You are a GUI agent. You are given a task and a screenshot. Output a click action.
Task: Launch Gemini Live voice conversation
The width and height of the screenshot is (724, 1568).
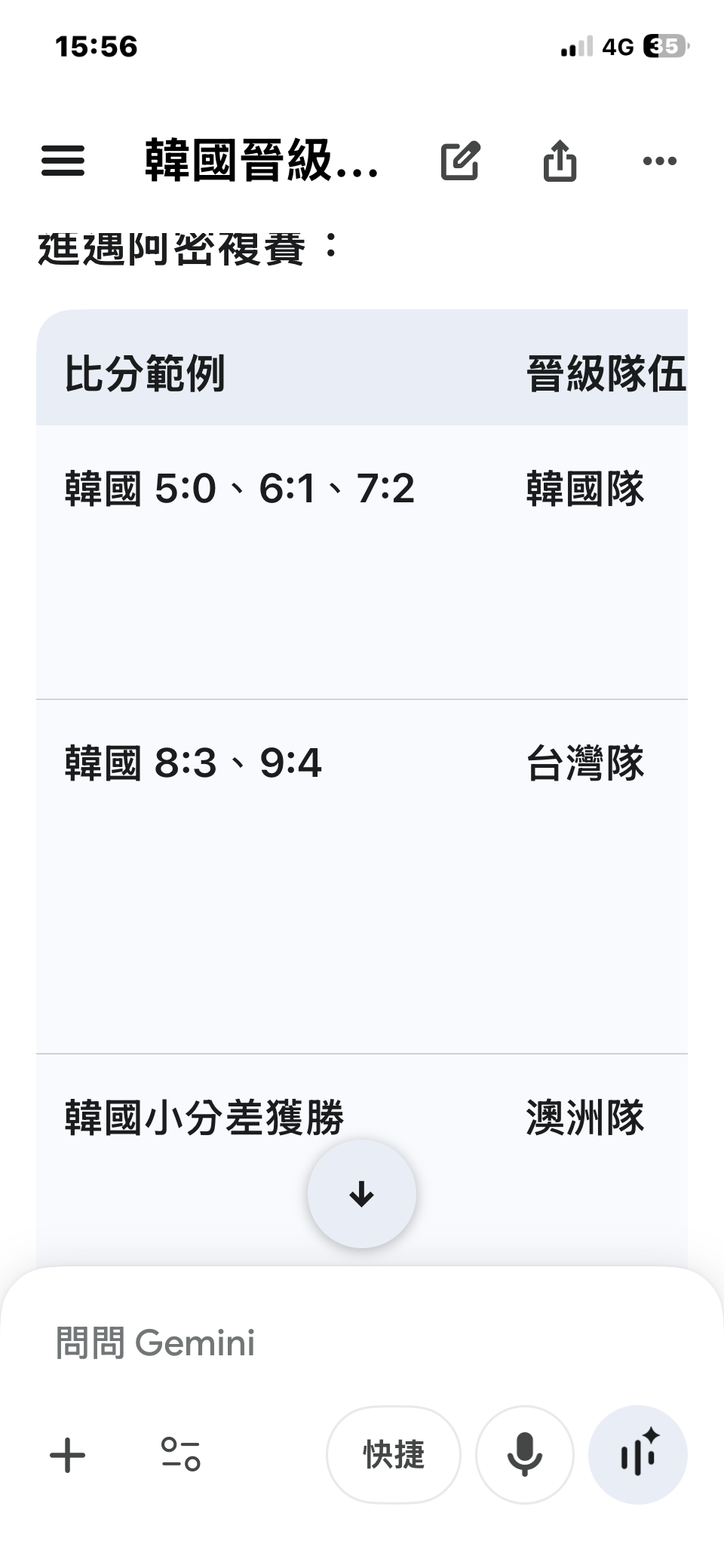(x=638, y=1455)
